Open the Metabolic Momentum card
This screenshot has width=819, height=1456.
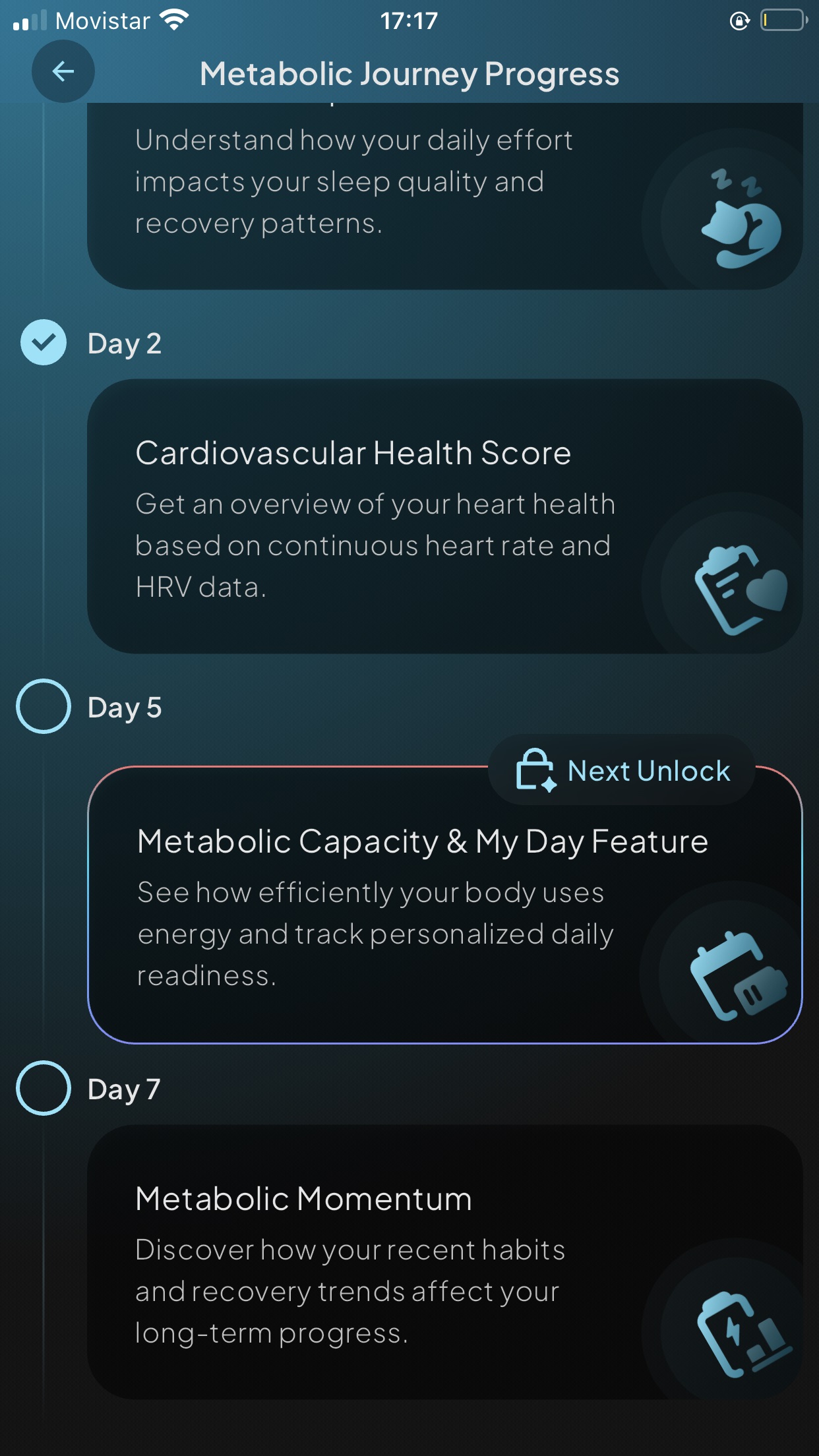(x=444, y=1261)
